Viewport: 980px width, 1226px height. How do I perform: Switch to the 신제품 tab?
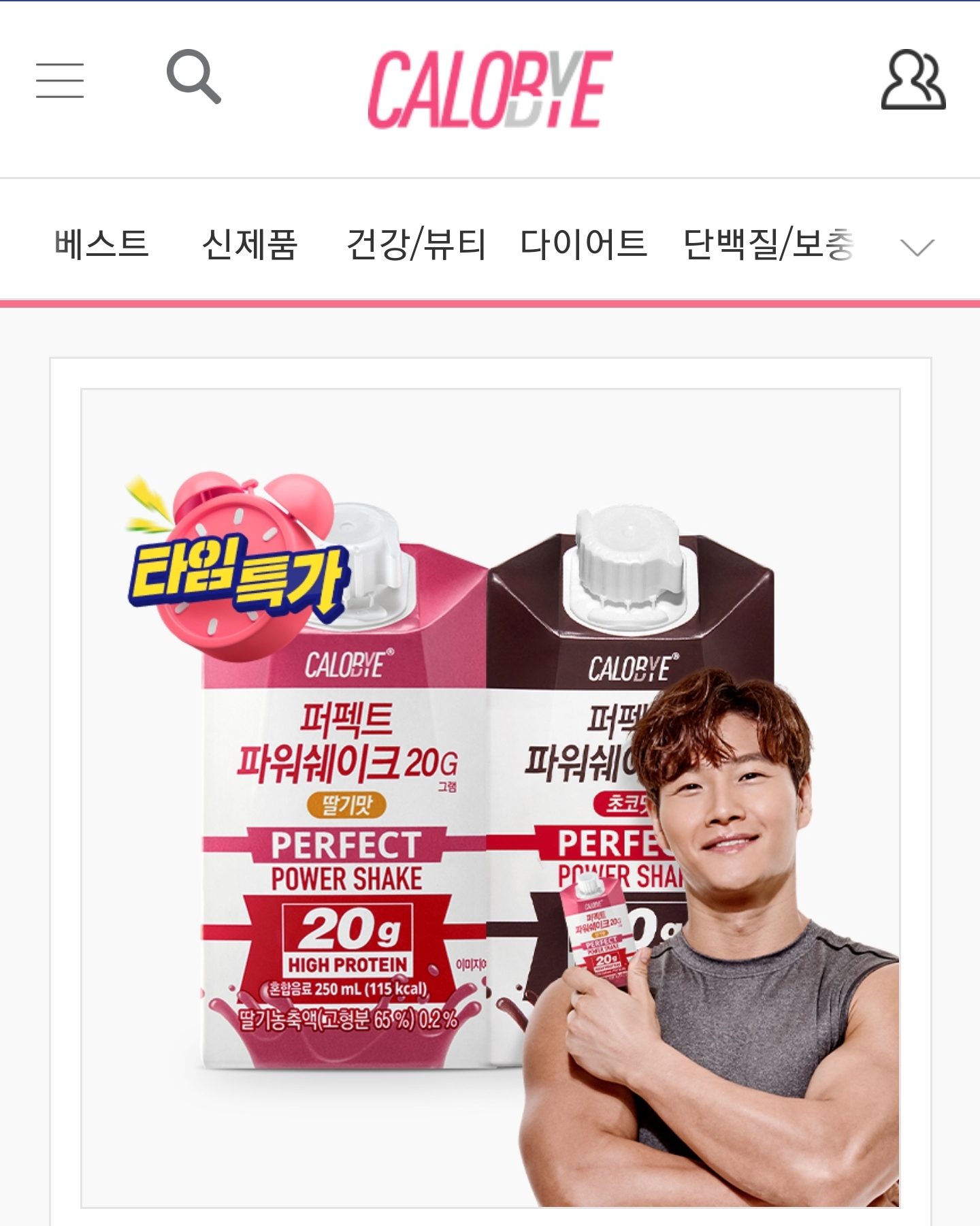point(250,244)
